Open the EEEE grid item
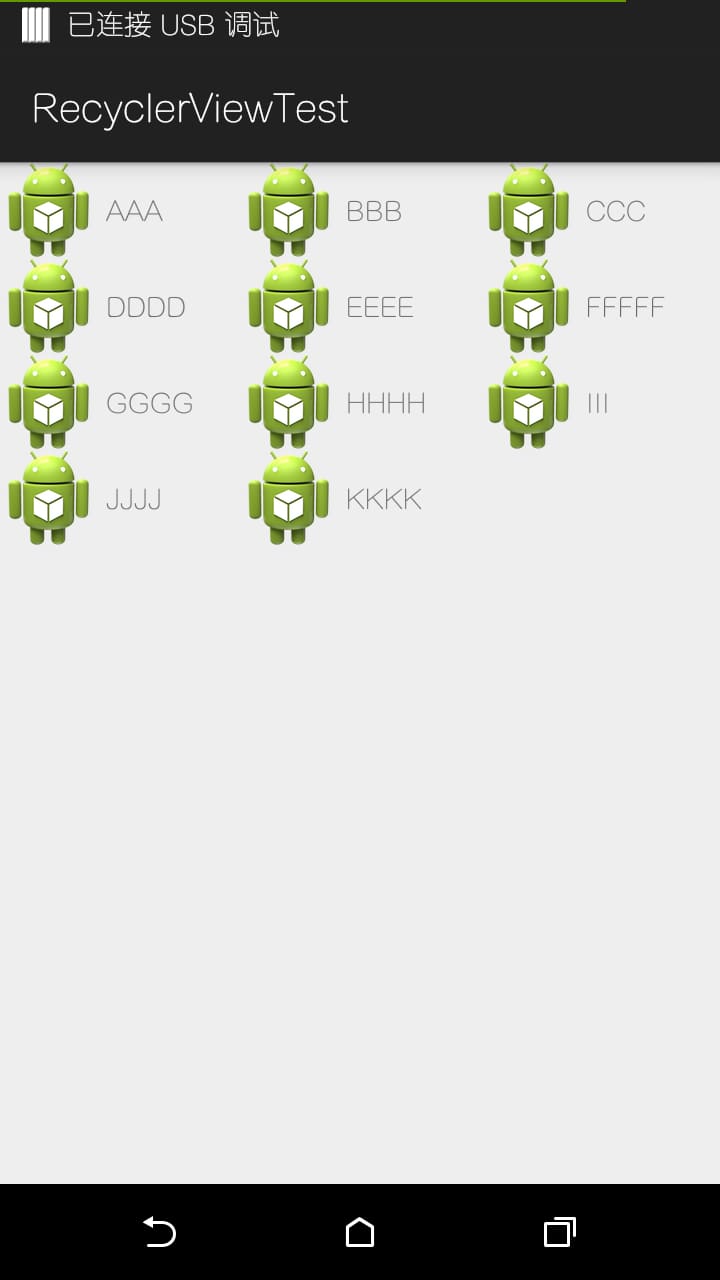Image resolution: width=720 pixels, height=1280 pixels. pyautogui.click(x=360, y=307)
